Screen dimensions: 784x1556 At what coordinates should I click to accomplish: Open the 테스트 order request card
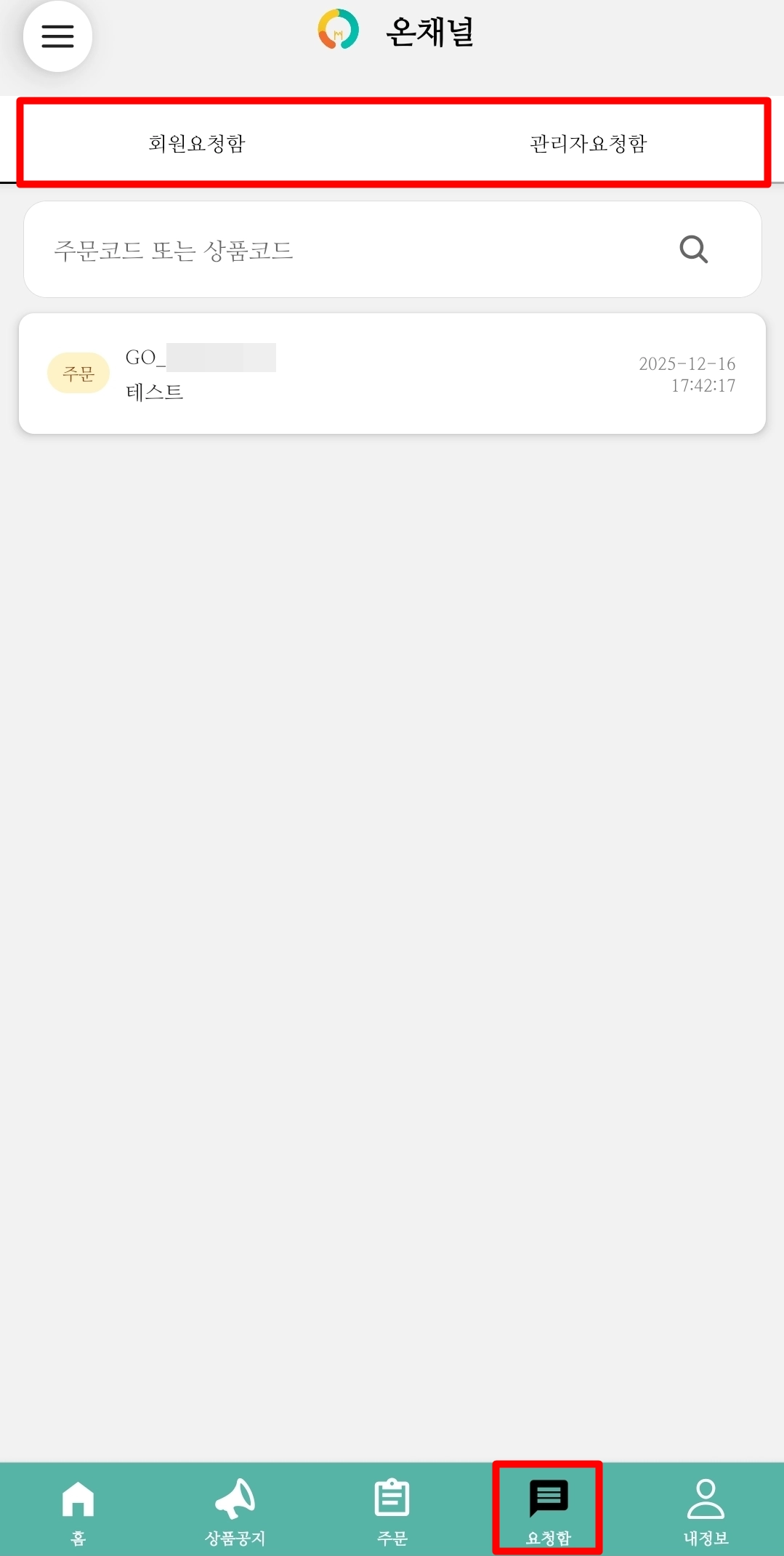pos(392,374)
